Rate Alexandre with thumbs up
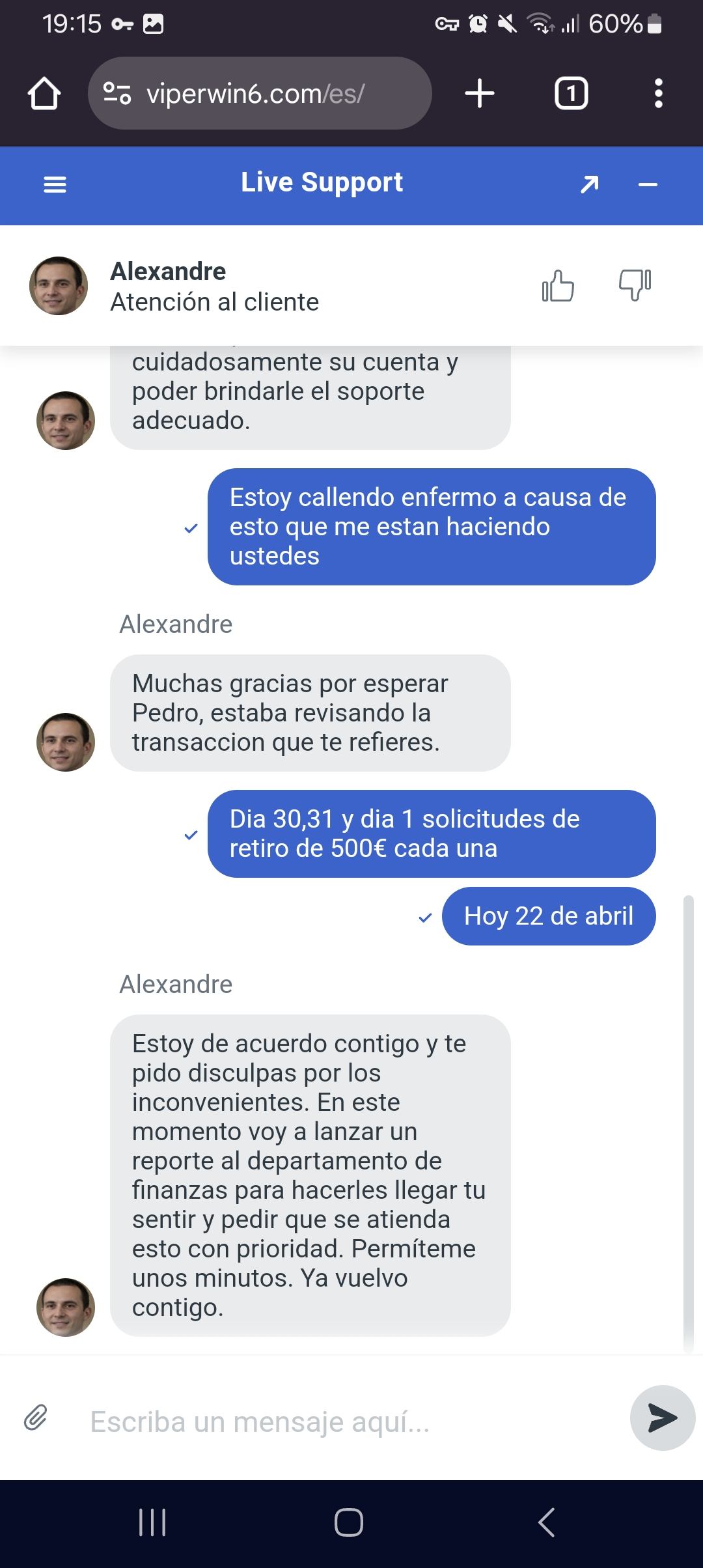Image resolution: width=703 pixels, height=1568 pixels. pyautogui.click(x=558, y=286)
